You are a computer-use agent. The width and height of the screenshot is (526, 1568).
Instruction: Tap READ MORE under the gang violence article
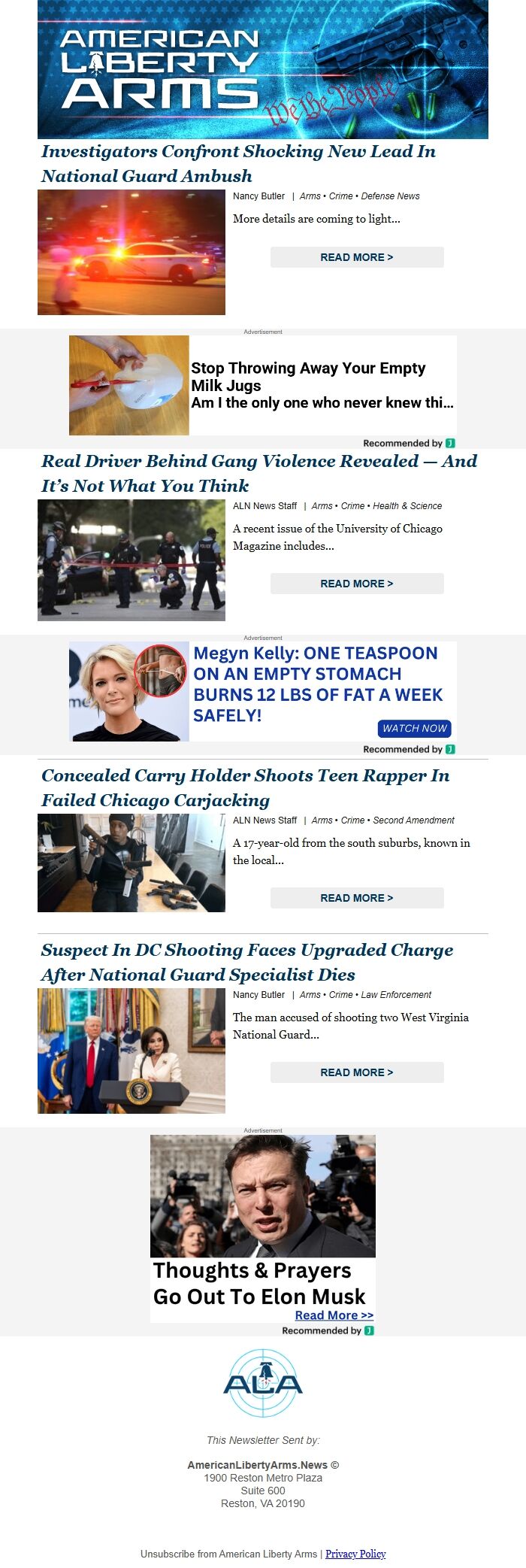[x=357, y=584]
